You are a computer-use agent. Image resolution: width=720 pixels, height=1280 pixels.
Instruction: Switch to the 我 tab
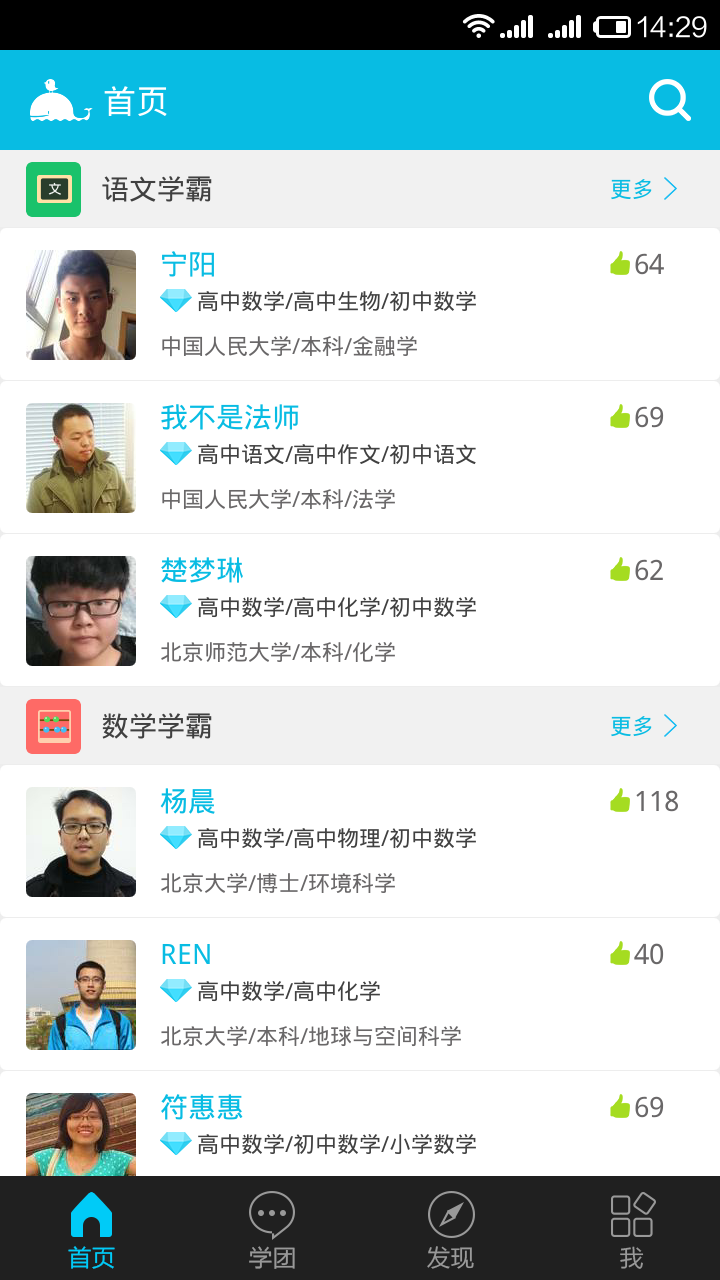pos(631,1230)
